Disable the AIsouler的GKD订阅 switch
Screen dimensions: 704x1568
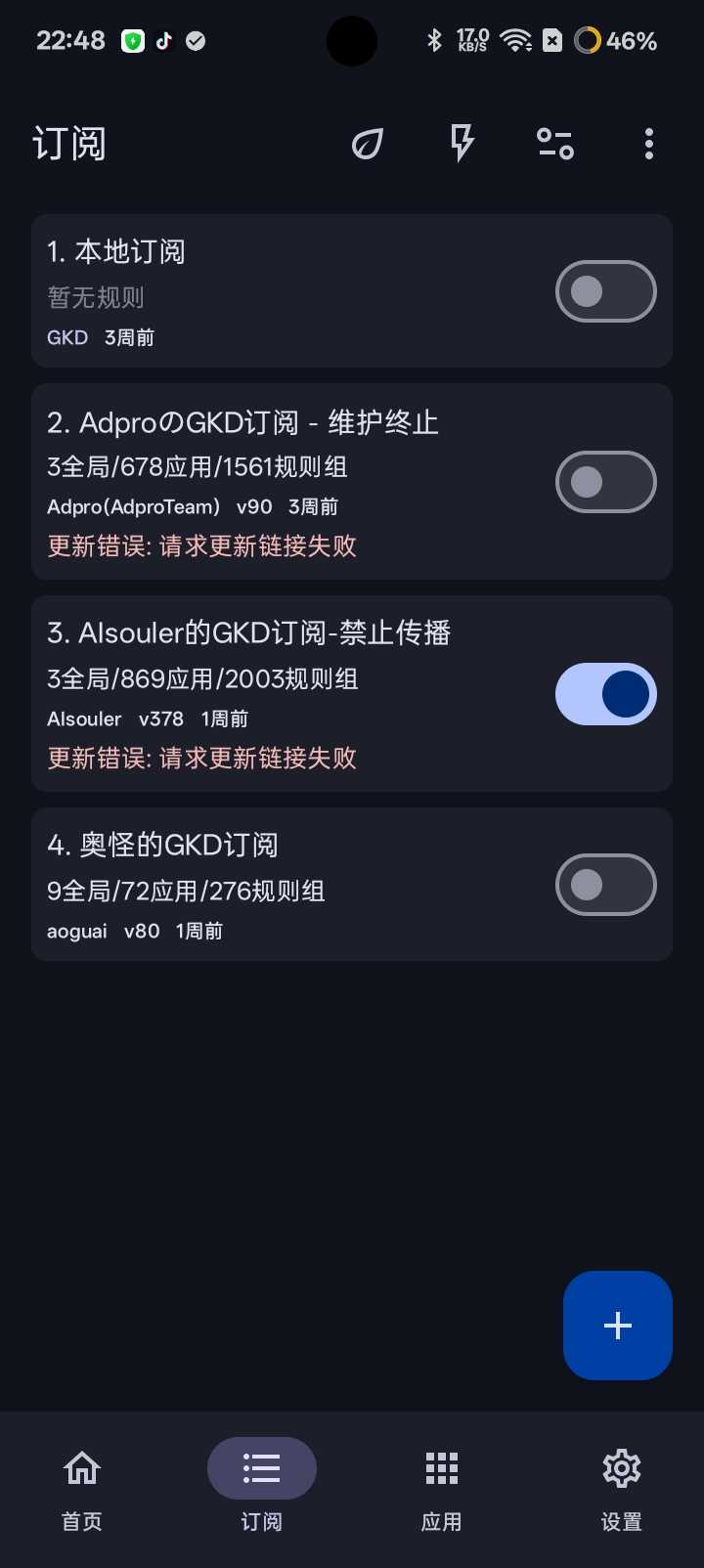click(605, 694)
